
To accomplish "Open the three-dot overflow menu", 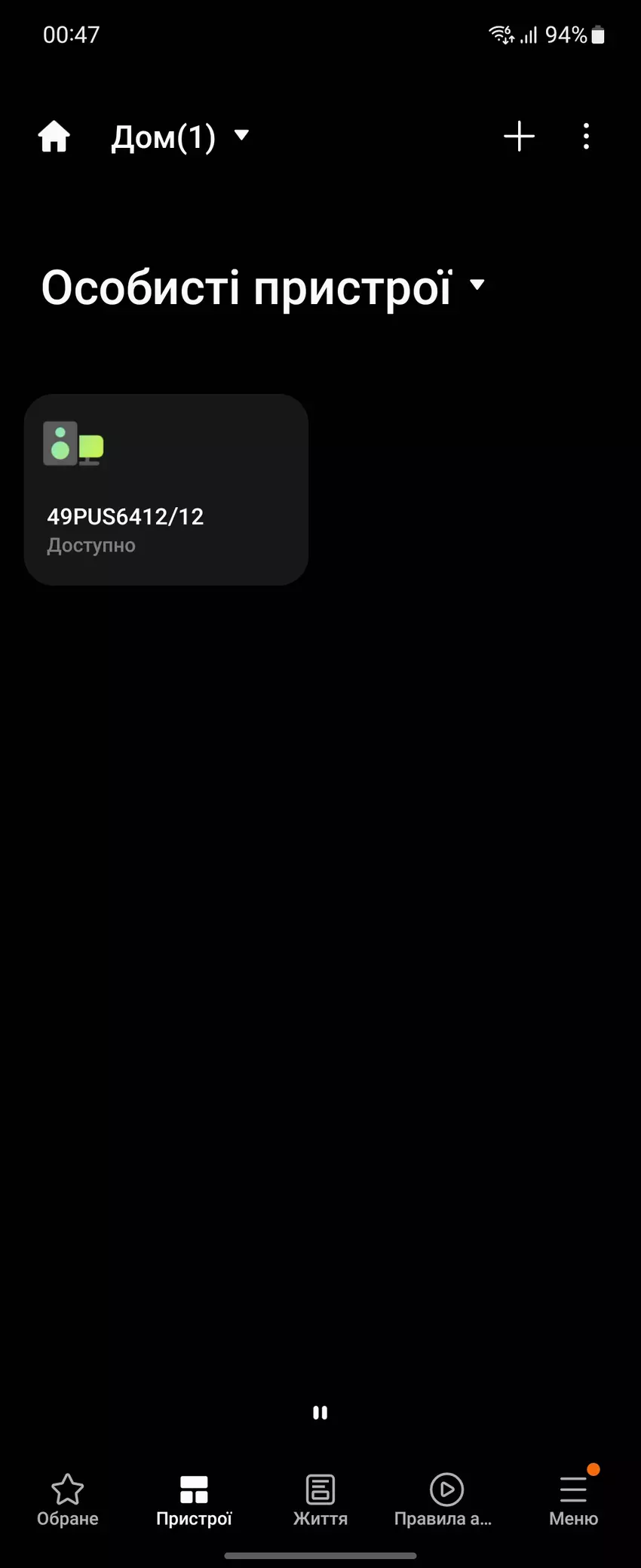I will (x=586, y=137).
